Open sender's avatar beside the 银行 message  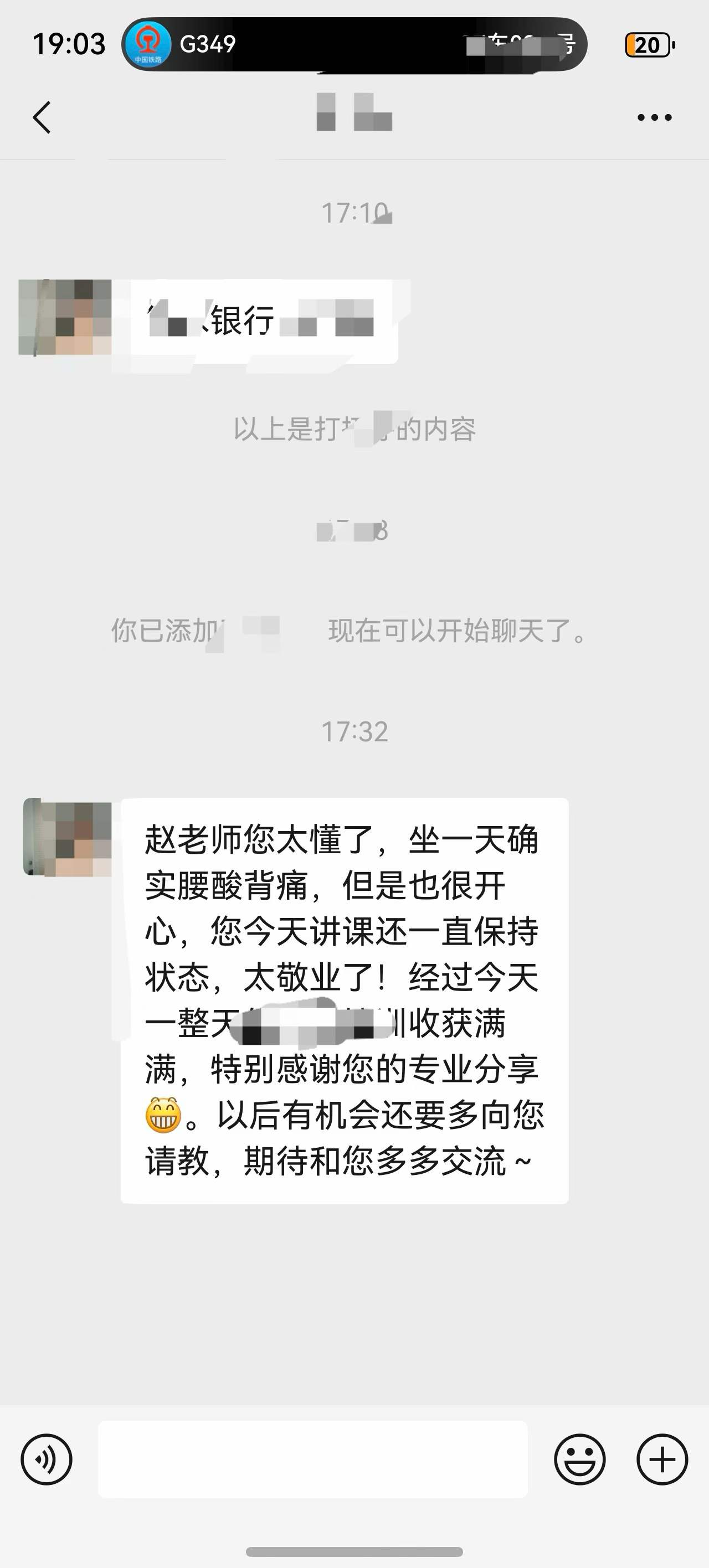[x=65, y=317]
